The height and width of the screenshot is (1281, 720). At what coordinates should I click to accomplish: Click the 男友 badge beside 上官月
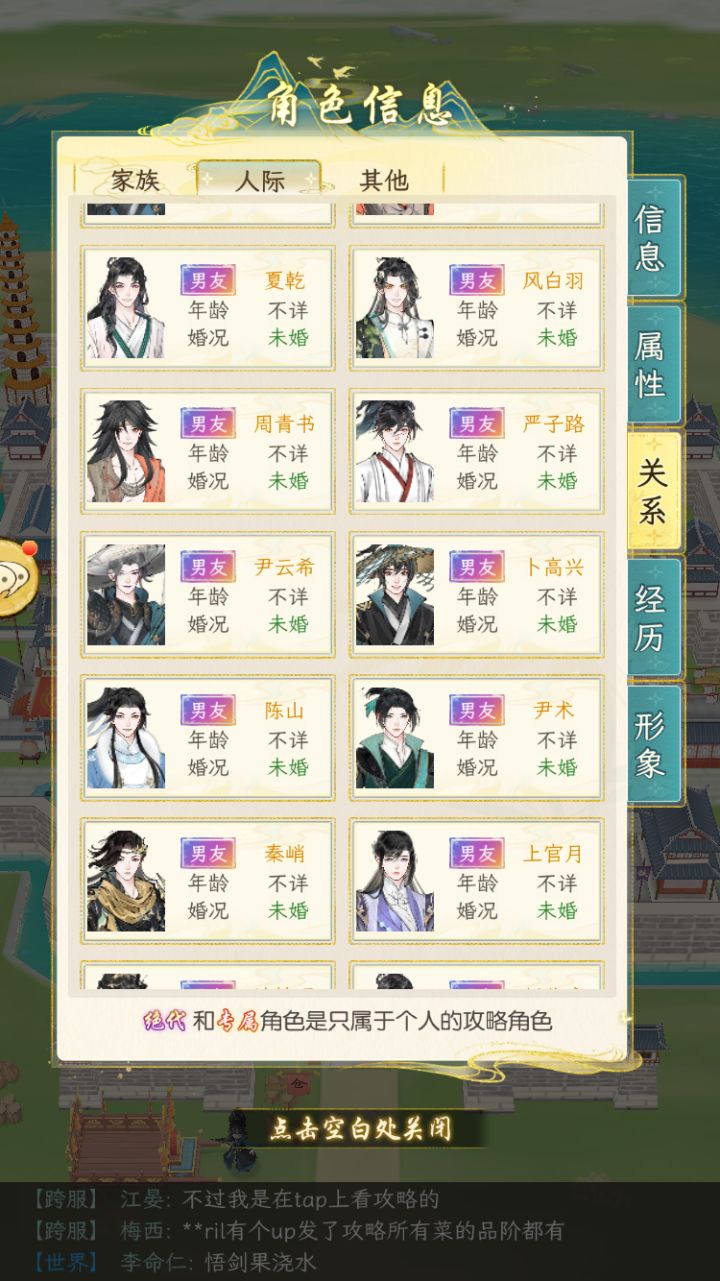477,855
